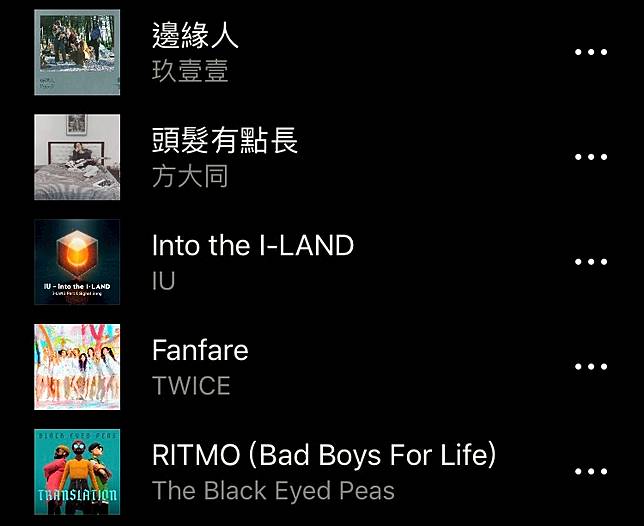The height and width of the screenshot is (526, 644).
Task: Play the song 邊緣人 by 玖壹壹
Action: [x=195, y=36]
